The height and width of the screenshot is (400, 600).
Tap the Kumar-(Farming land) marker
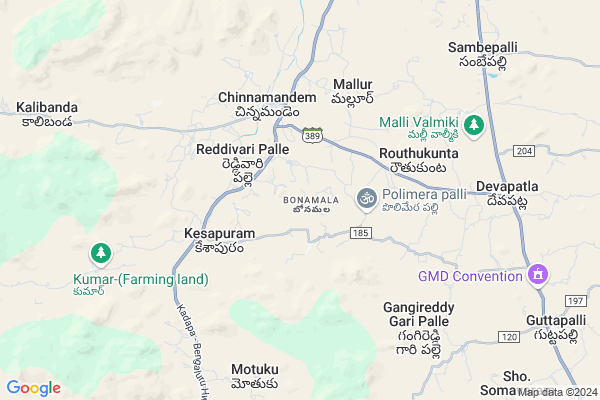(x=99, y=253)
